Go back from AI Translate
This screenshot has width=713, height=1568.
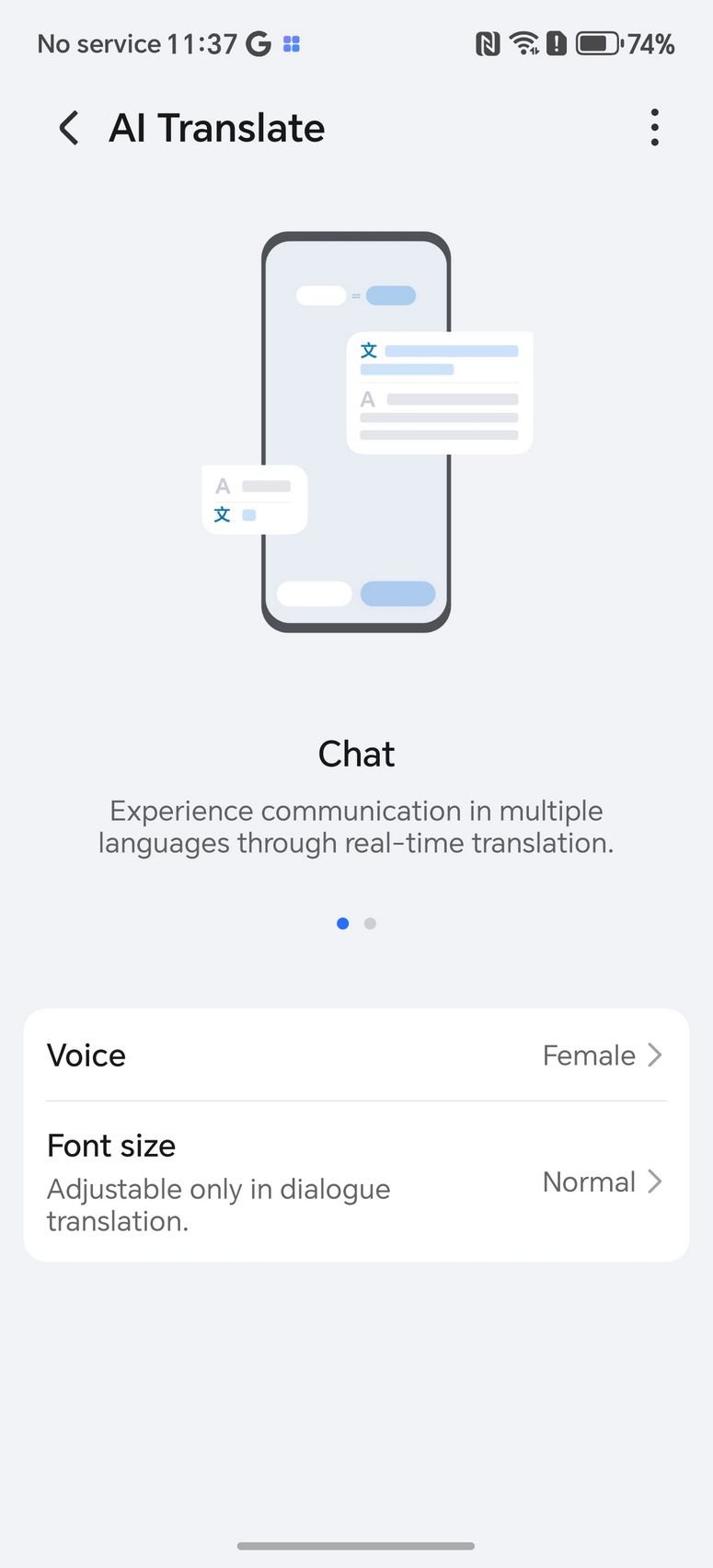(x=69, y=128)
